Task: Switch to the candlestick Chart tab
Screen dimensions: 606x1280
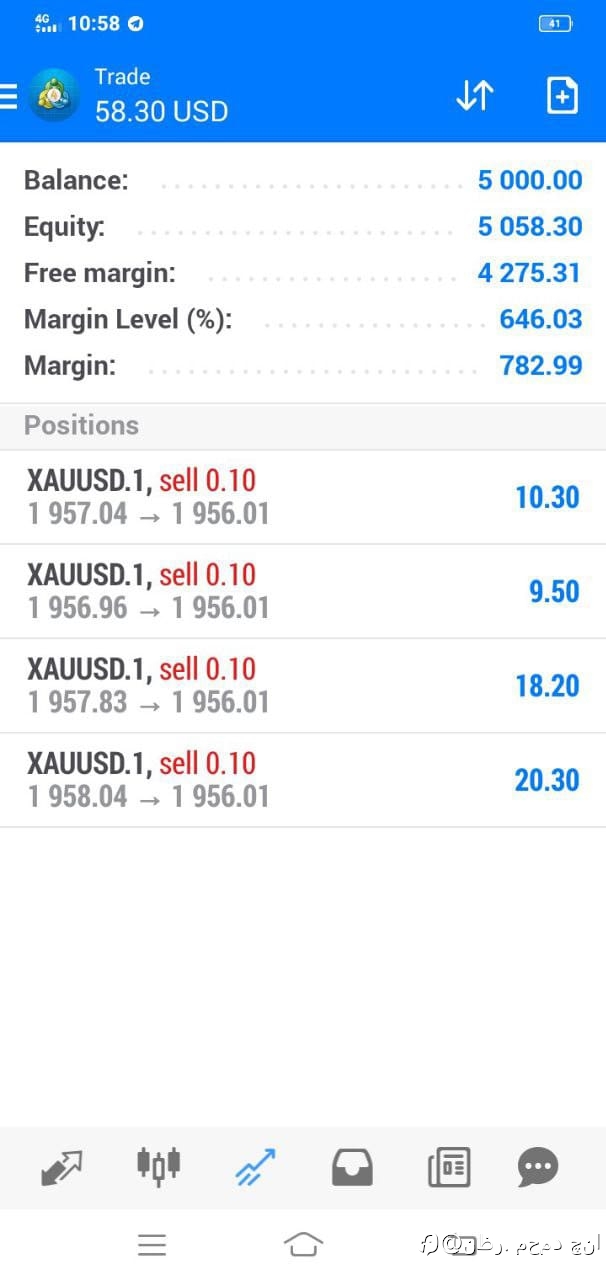Action: [158, 1165]
